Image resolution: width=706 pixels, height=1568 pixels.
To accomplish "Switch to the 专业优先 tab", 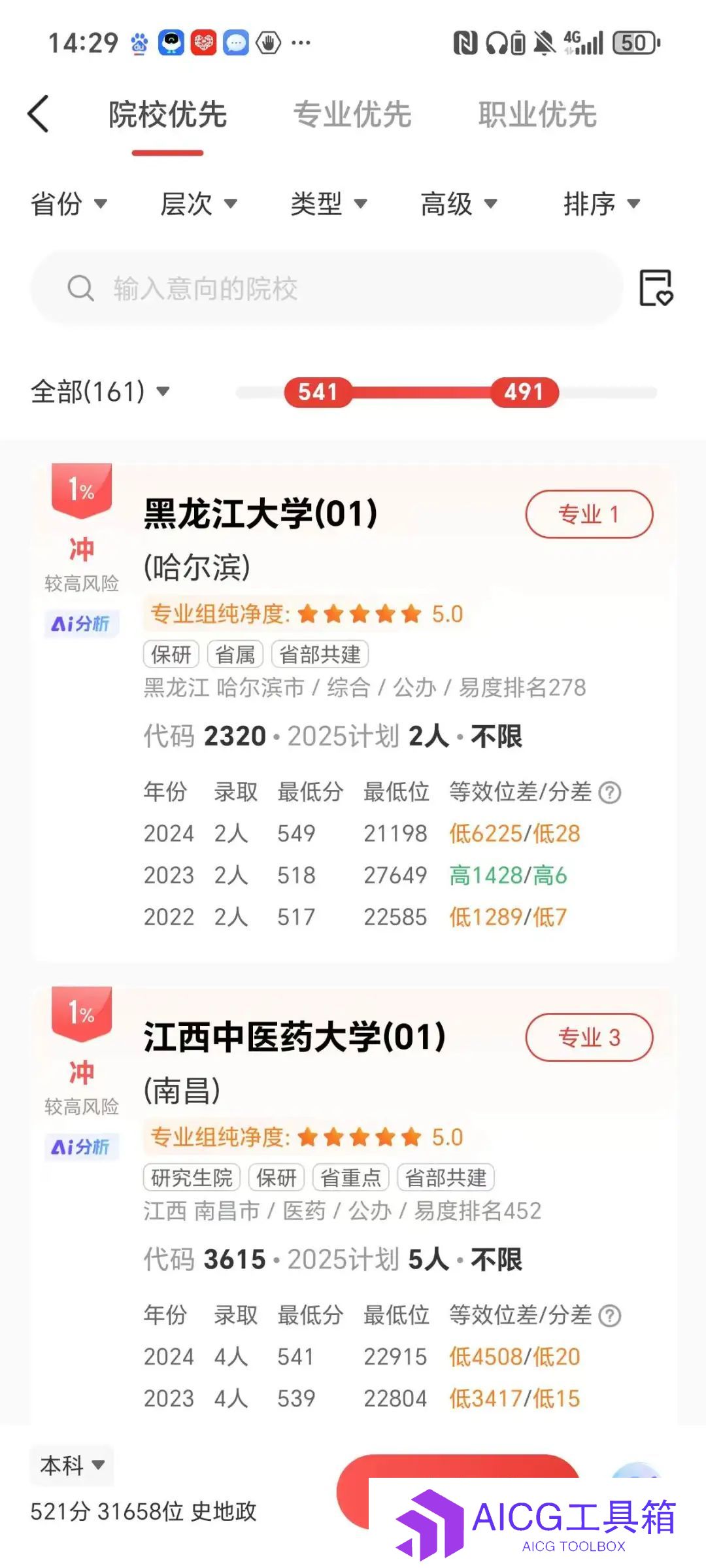I will coord(352,114).
